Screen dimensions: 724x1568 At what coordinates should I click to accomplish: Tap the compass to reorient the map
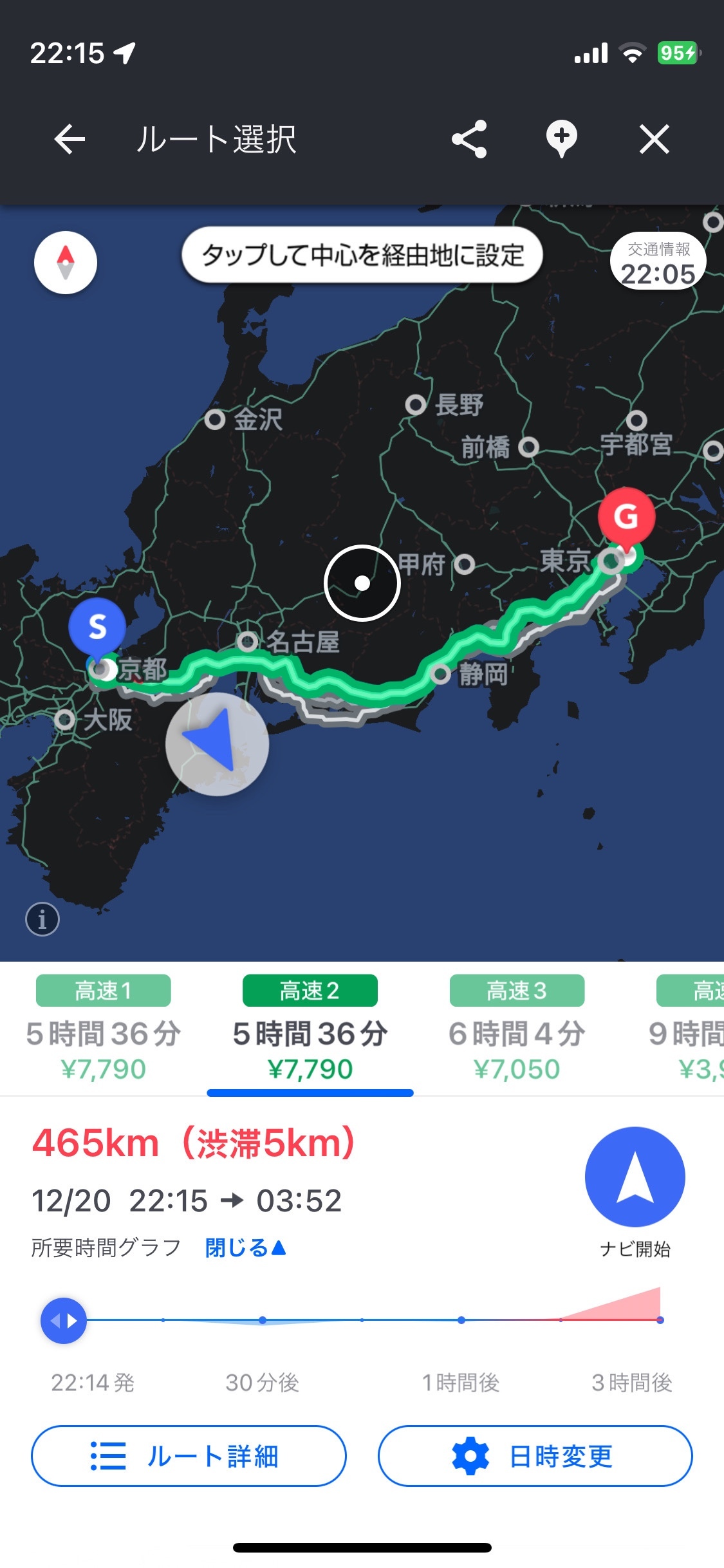[x=66, y=263]
